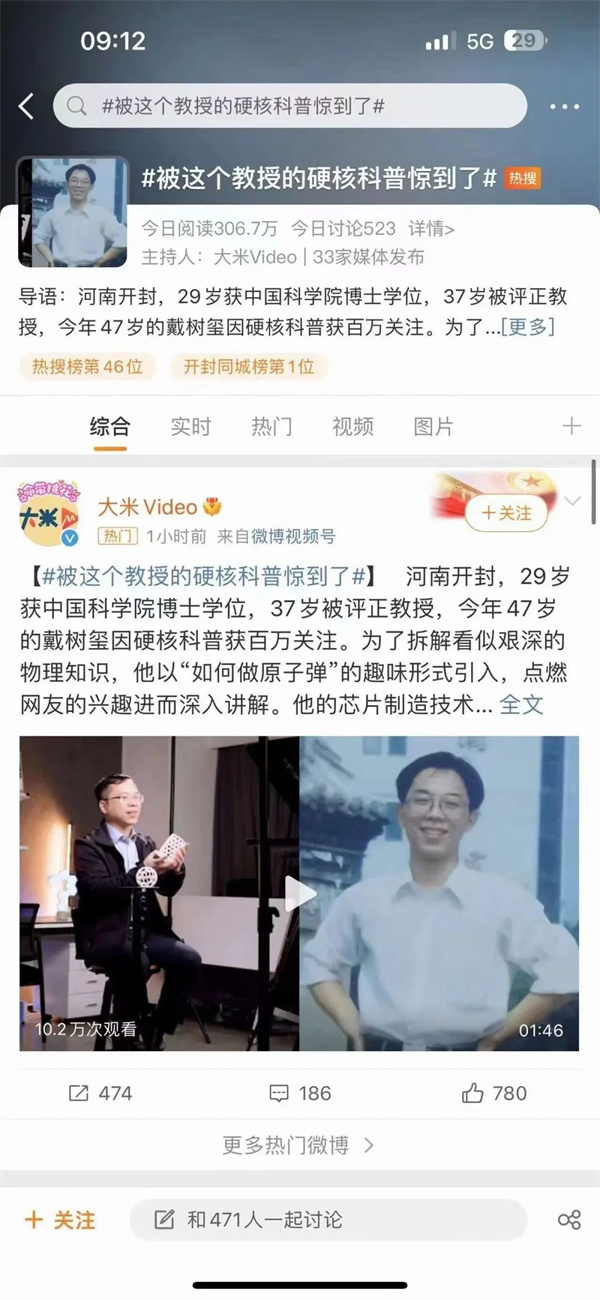Switch to the 图片 tab
600x1300 pixels.
(x=433, y=427)
